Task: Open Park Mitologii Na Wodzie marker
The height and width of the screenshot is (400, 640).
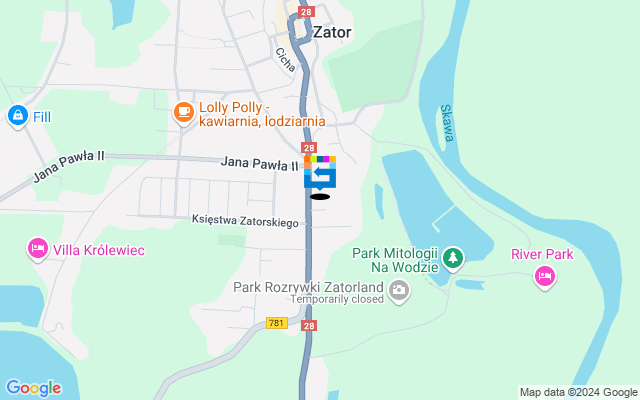Action: 454,259
